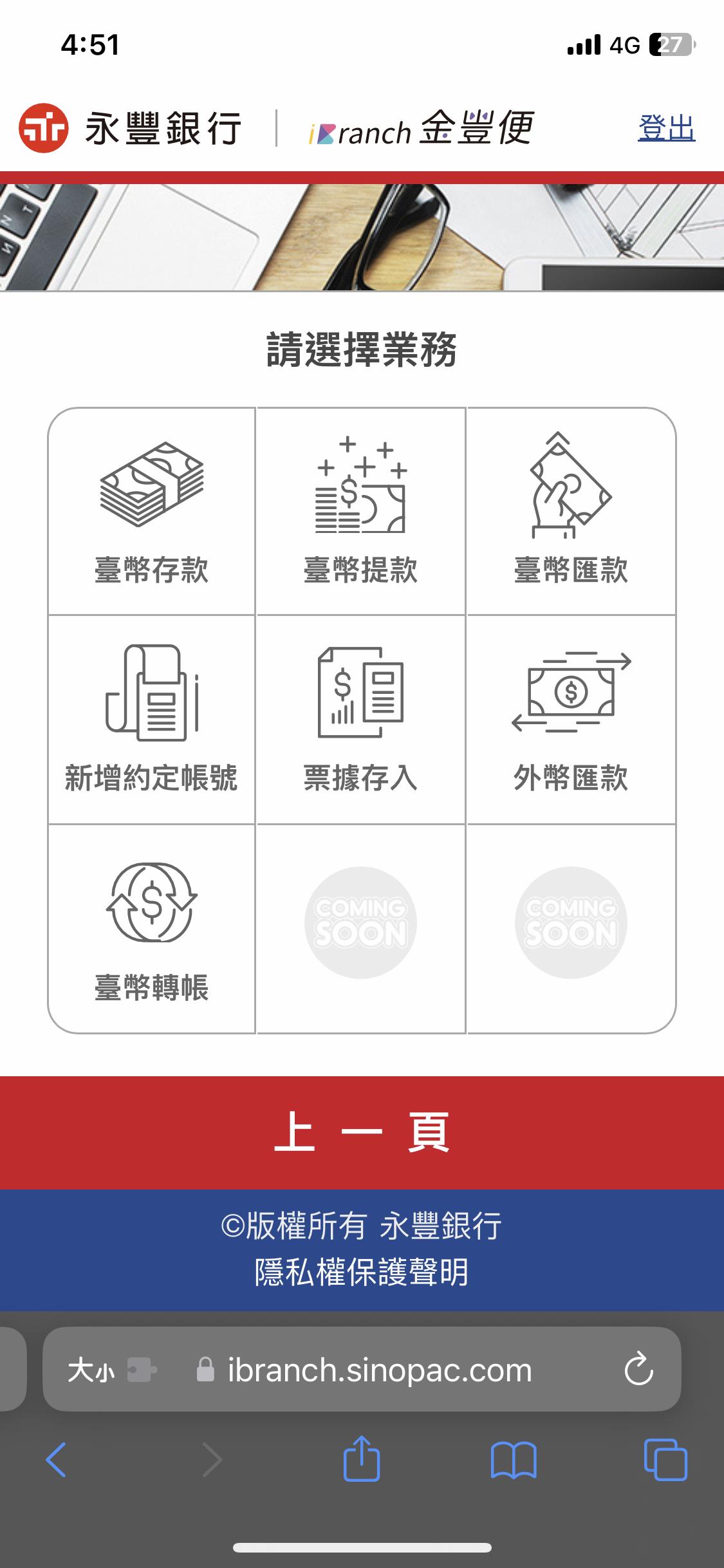This screenshot has width=724, height=1568.
Task: Go back with 上一頁 button
Action: (362, 1132)
